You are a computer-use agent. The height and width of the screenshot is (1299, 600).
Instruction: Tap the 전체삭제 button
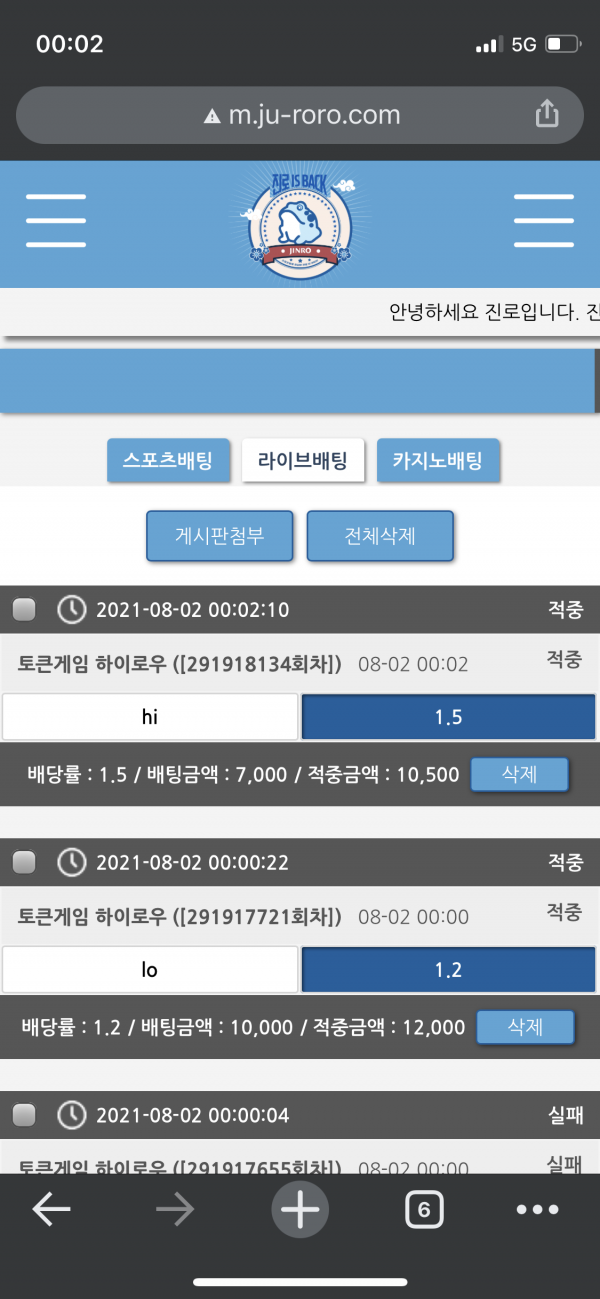click(x=380, y=536)
